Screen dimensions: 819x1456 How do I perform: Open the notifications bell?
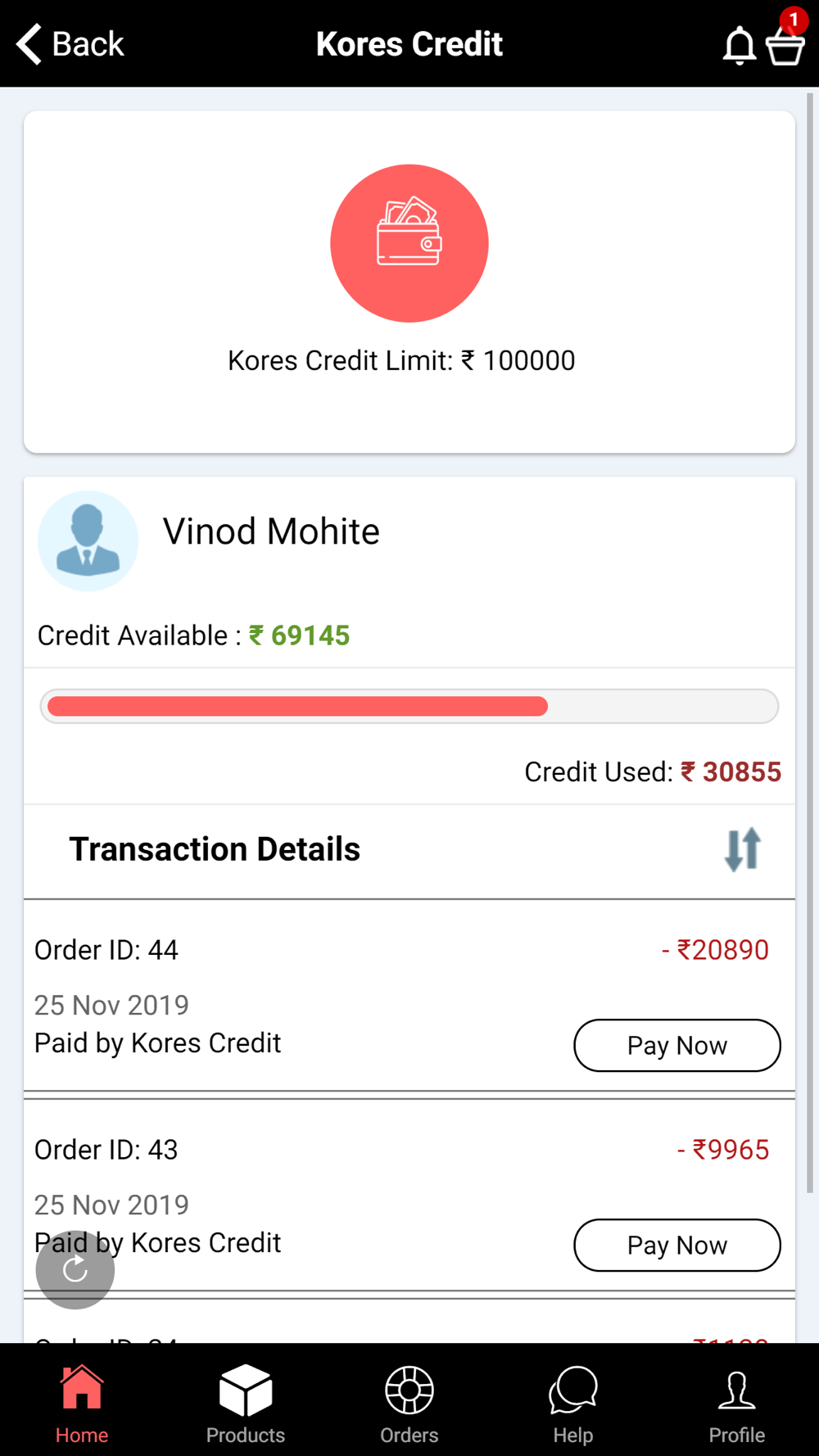click(739, 46)
